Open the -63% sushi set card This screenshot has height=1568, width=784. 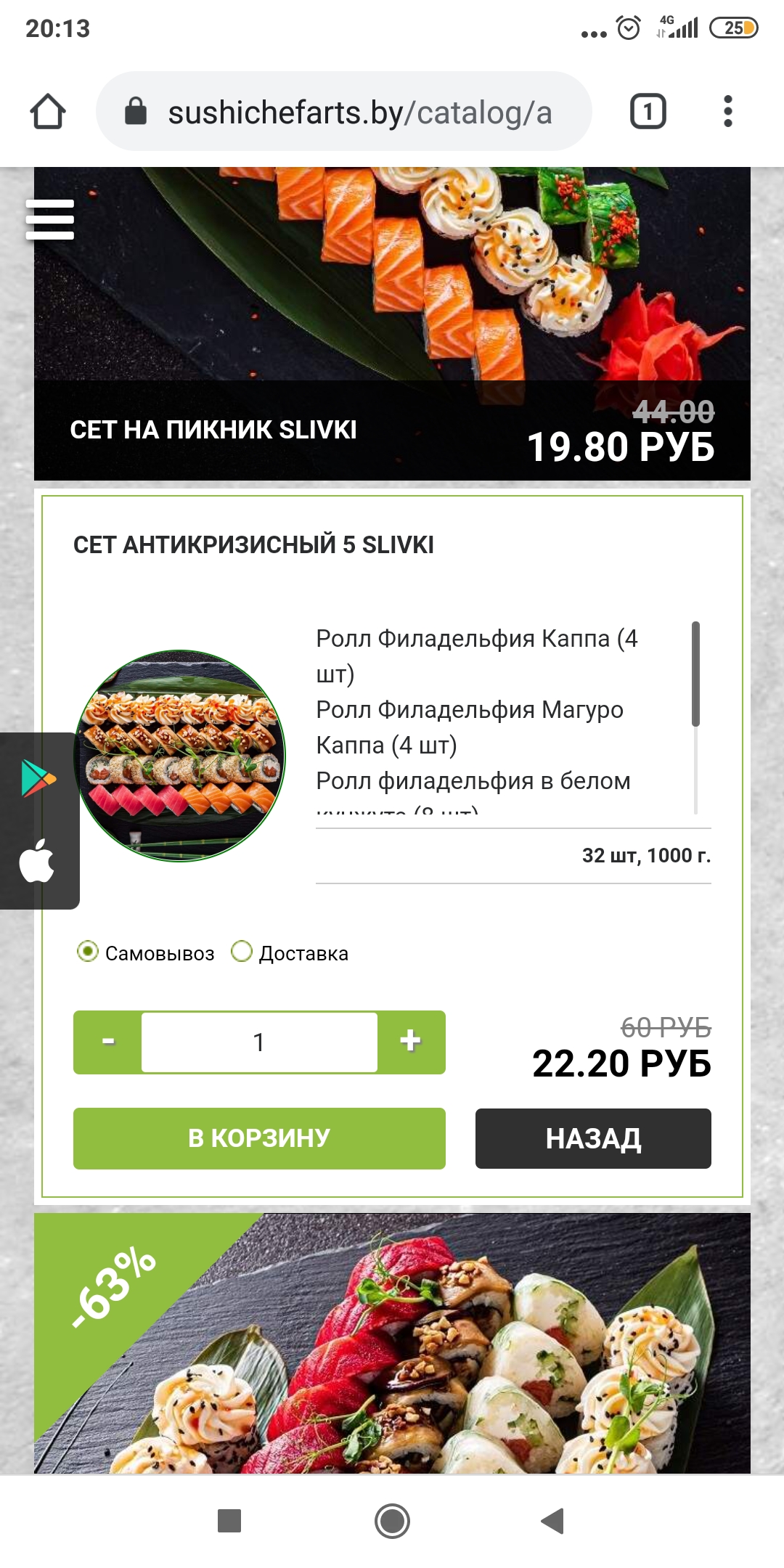392,1343
